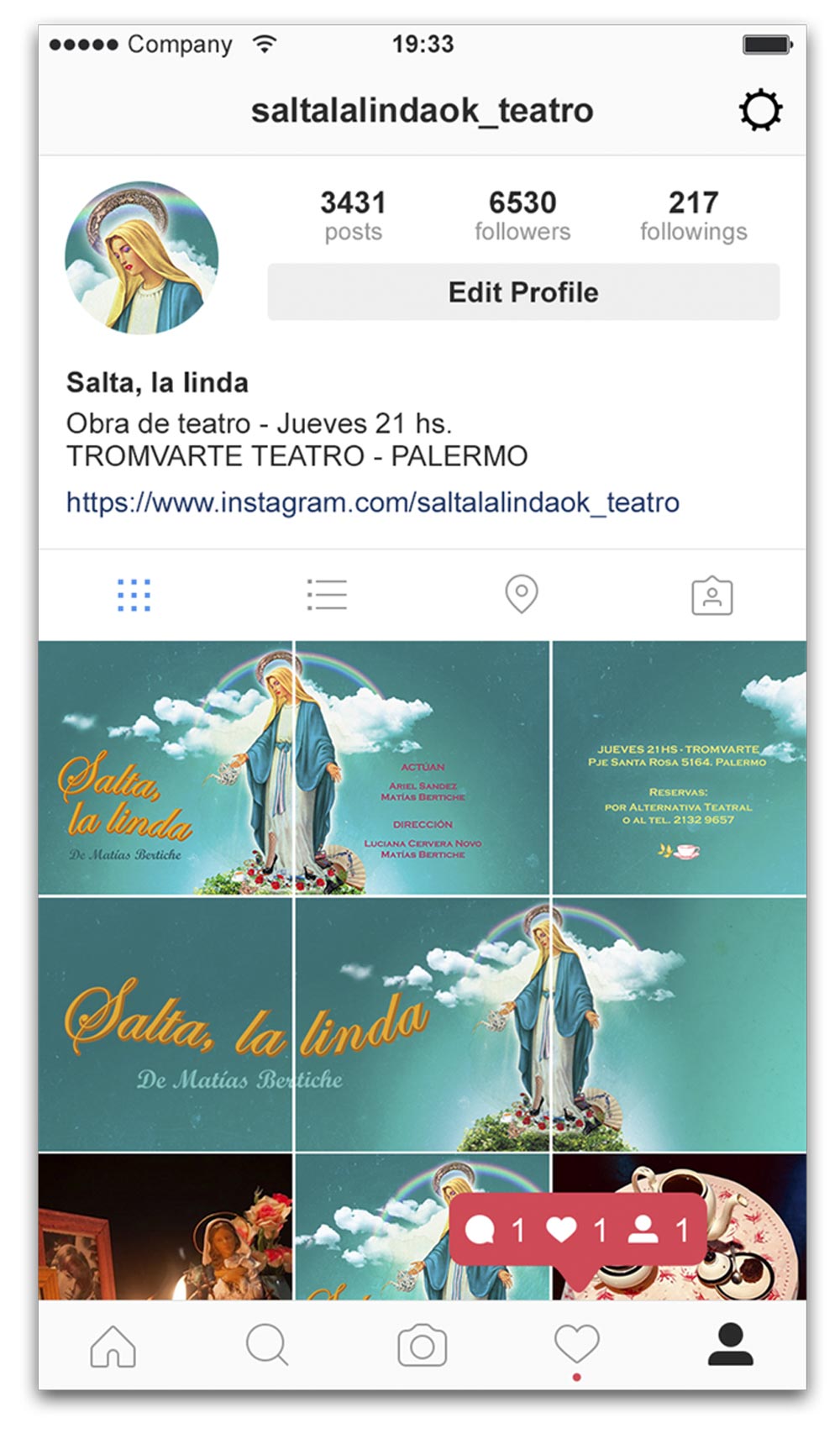Open the post with Jueves 21hs Tromvarte details
Viewport: 840px width, 1439px height.
coord(679,769)
